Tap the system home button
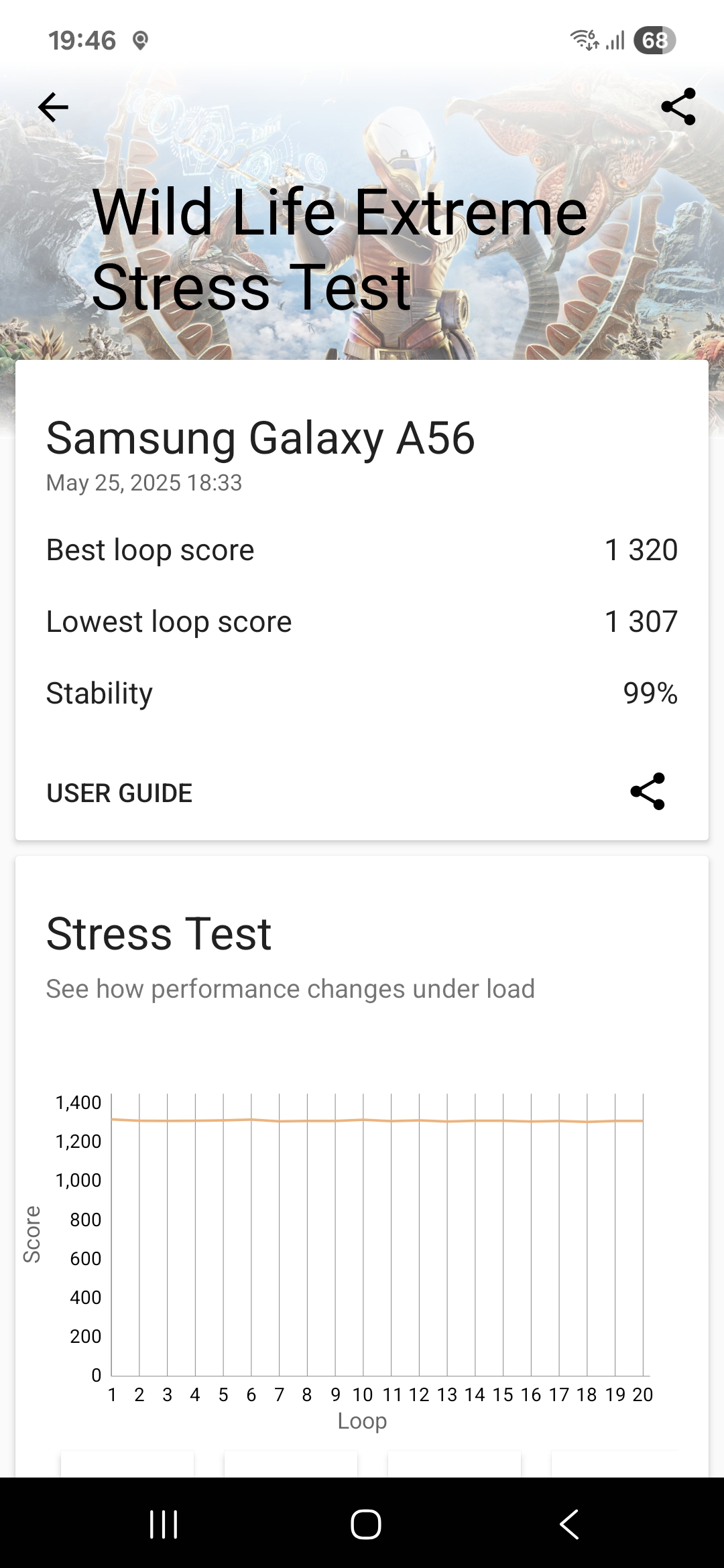 tap(366, 1524)
